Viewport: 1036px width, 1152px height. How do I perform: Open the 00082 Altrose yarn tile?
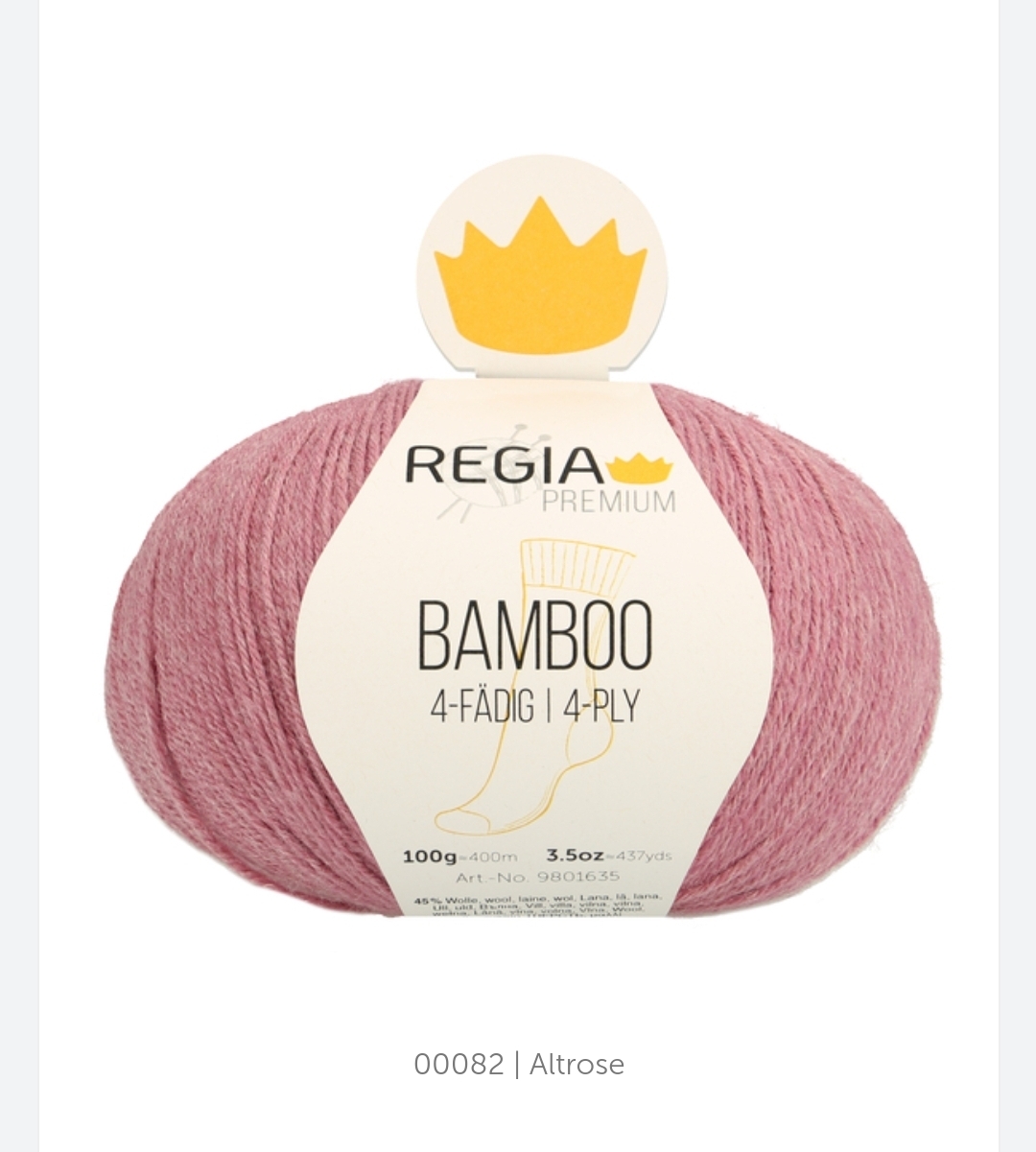[x=519, y=576]
